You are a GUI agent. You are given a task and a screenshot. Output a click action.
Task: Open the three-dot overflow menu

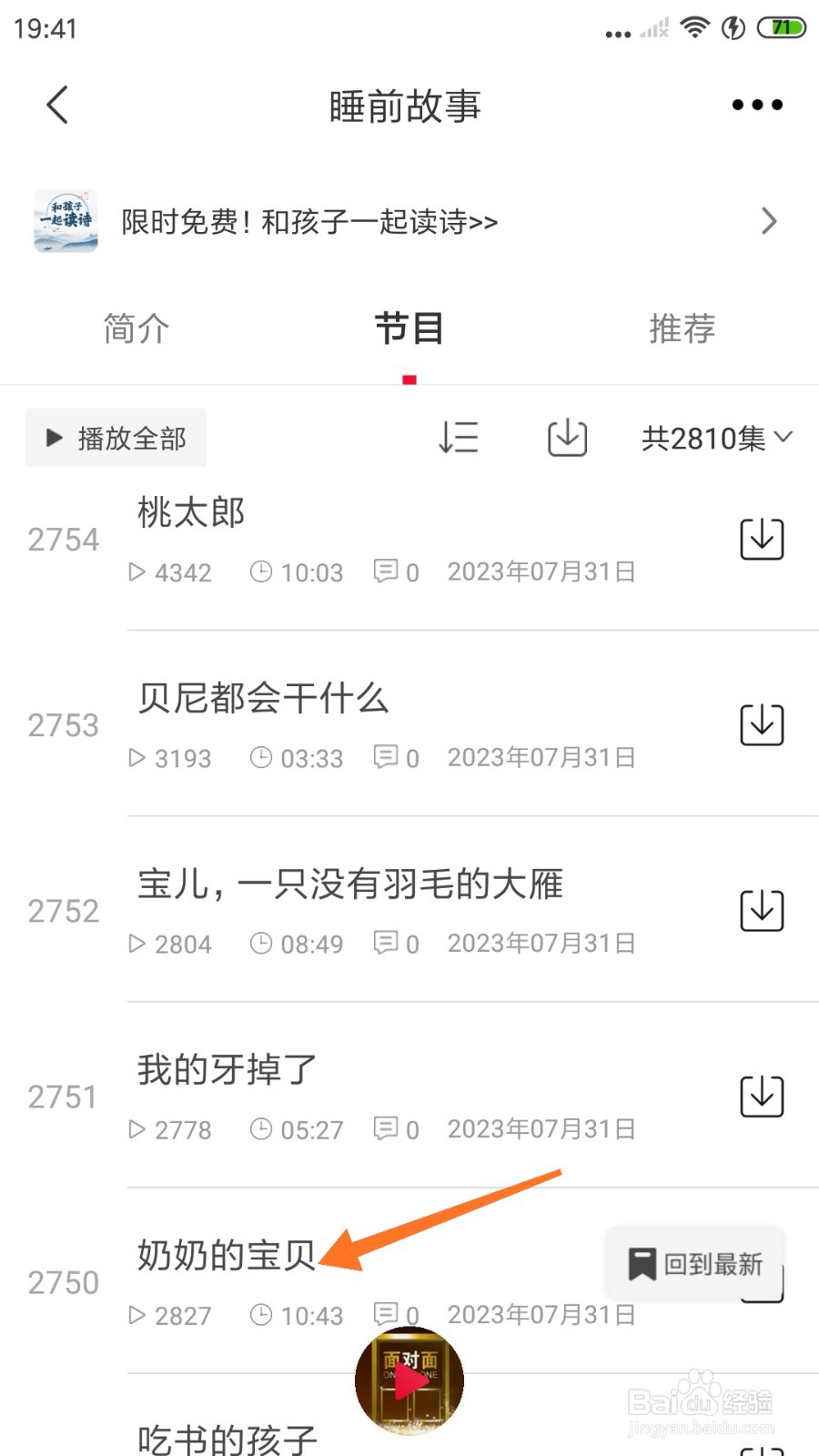(756, 105)
